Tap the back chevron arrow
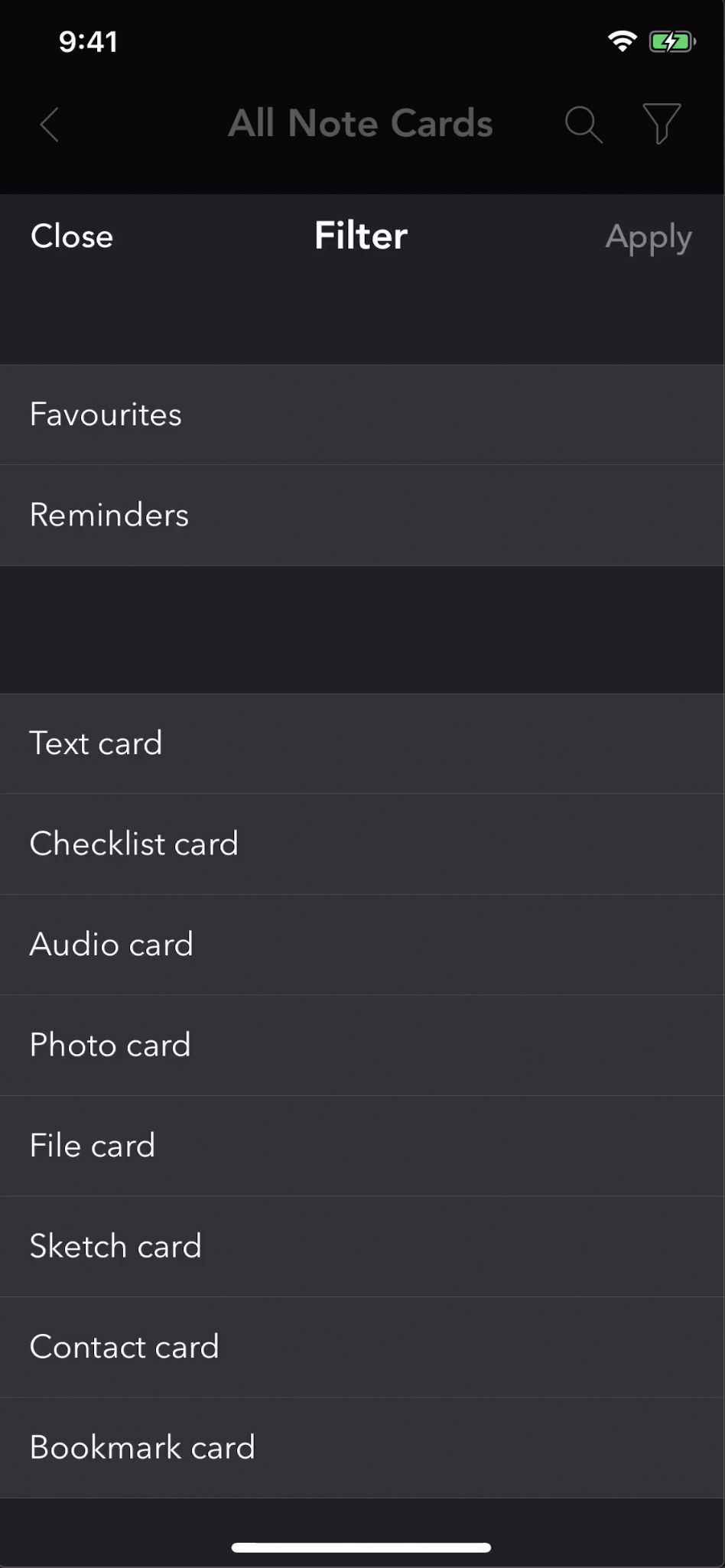Image resolution: width=725 pixels, height=1568 pixels. pos(49,125)
